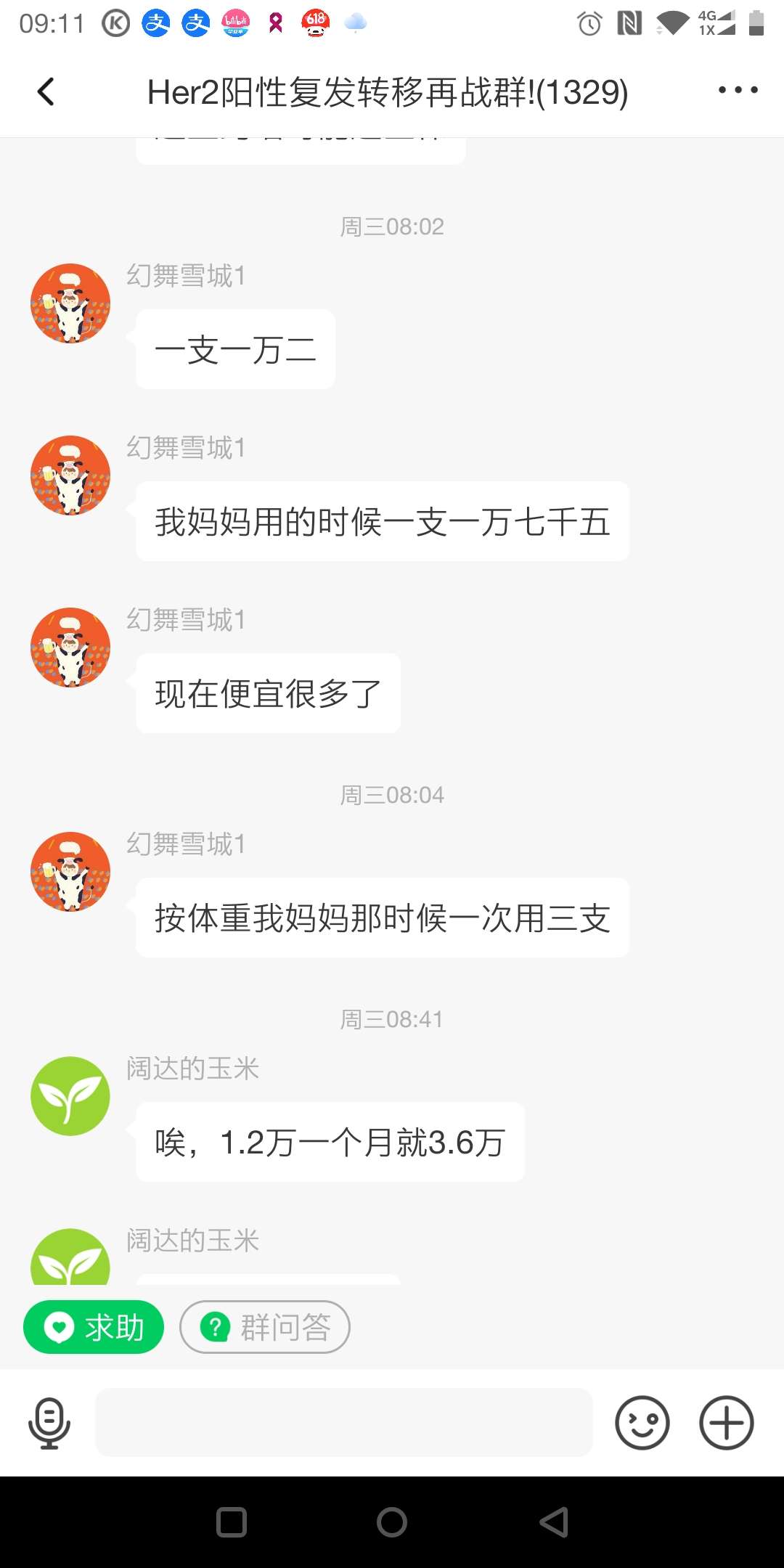Tap the system home button

pyautogui.click(x=392, y=1522)
